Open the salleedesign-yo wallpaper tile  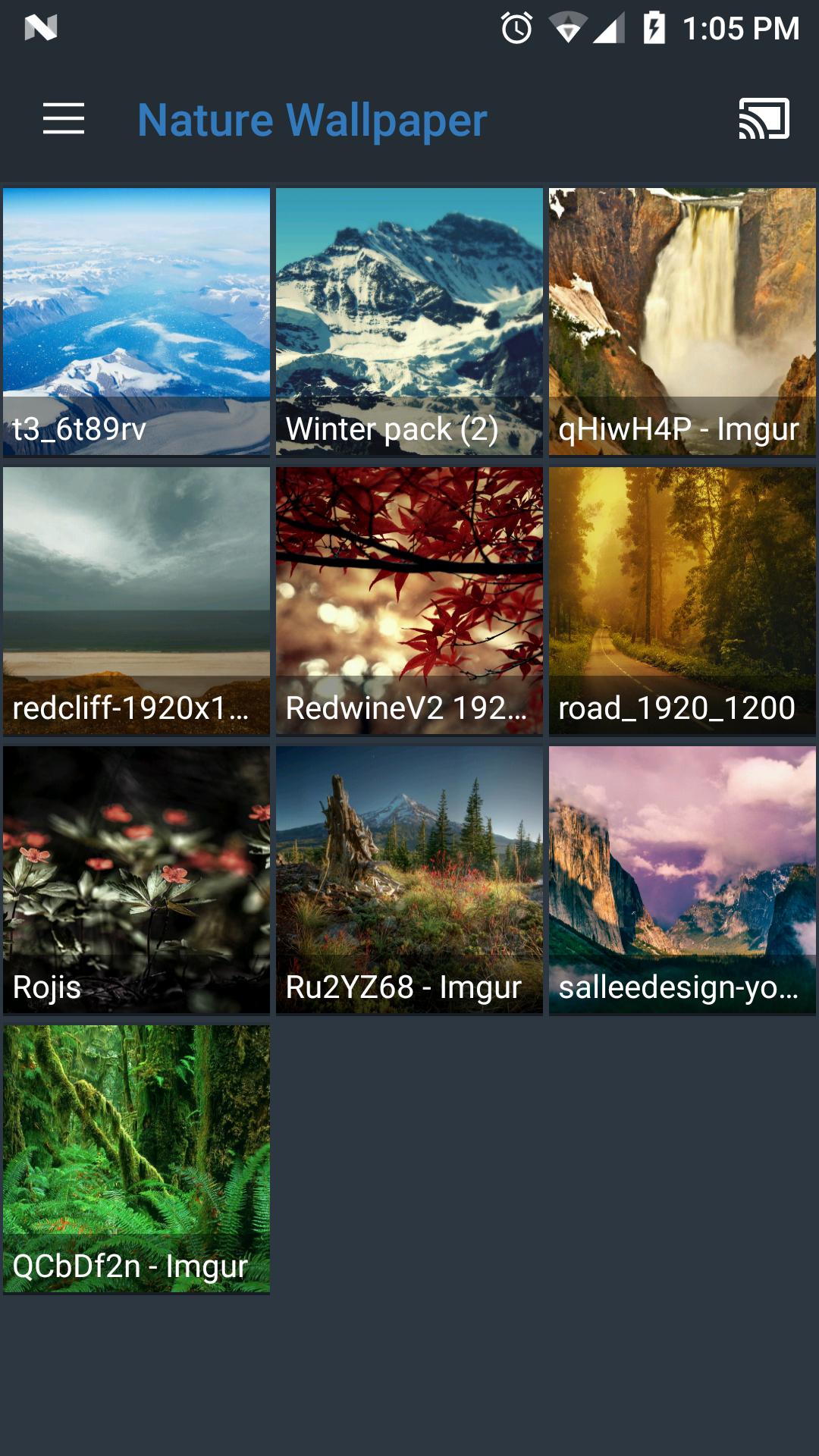click(682, 880)
